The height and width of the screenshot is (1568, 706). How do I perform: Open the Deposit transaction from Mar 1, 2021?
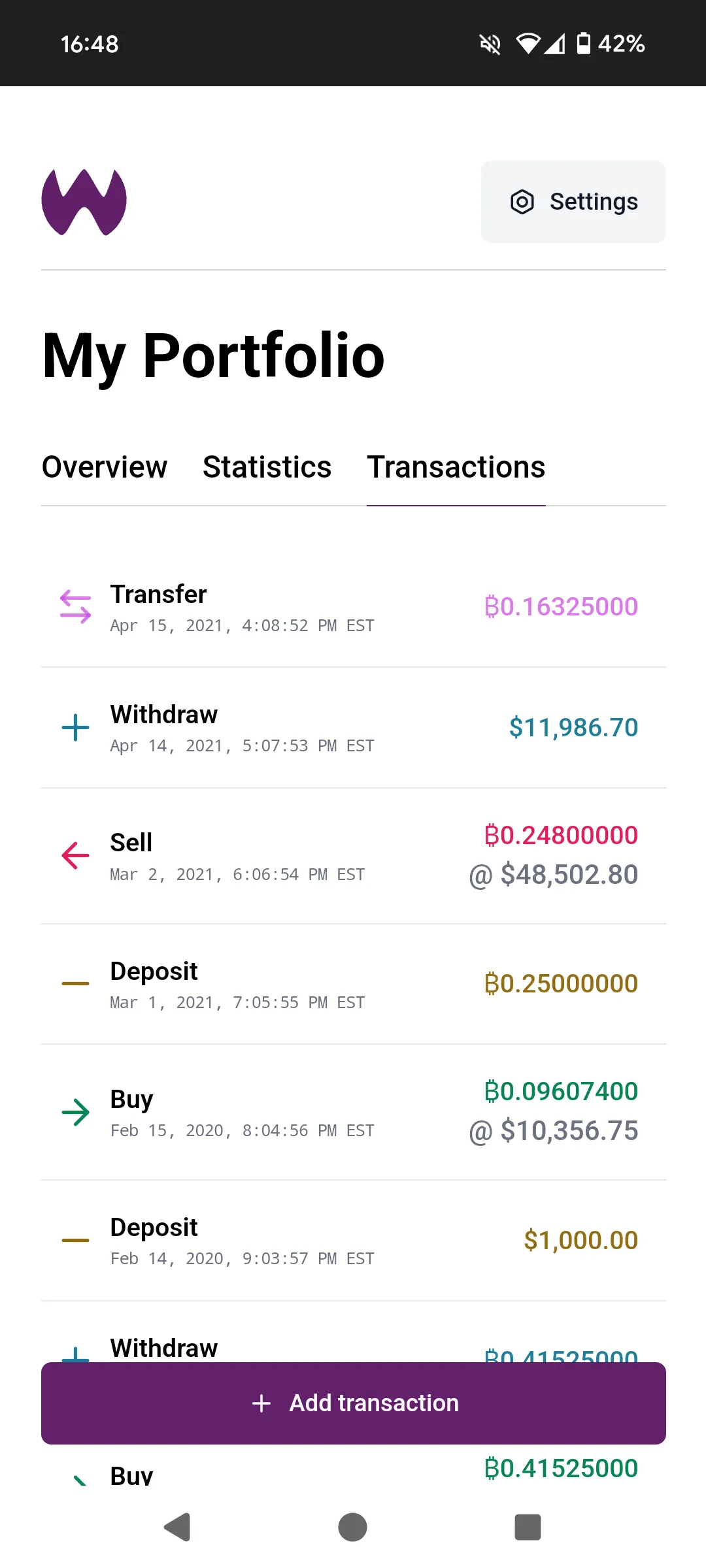pos(353,984)
